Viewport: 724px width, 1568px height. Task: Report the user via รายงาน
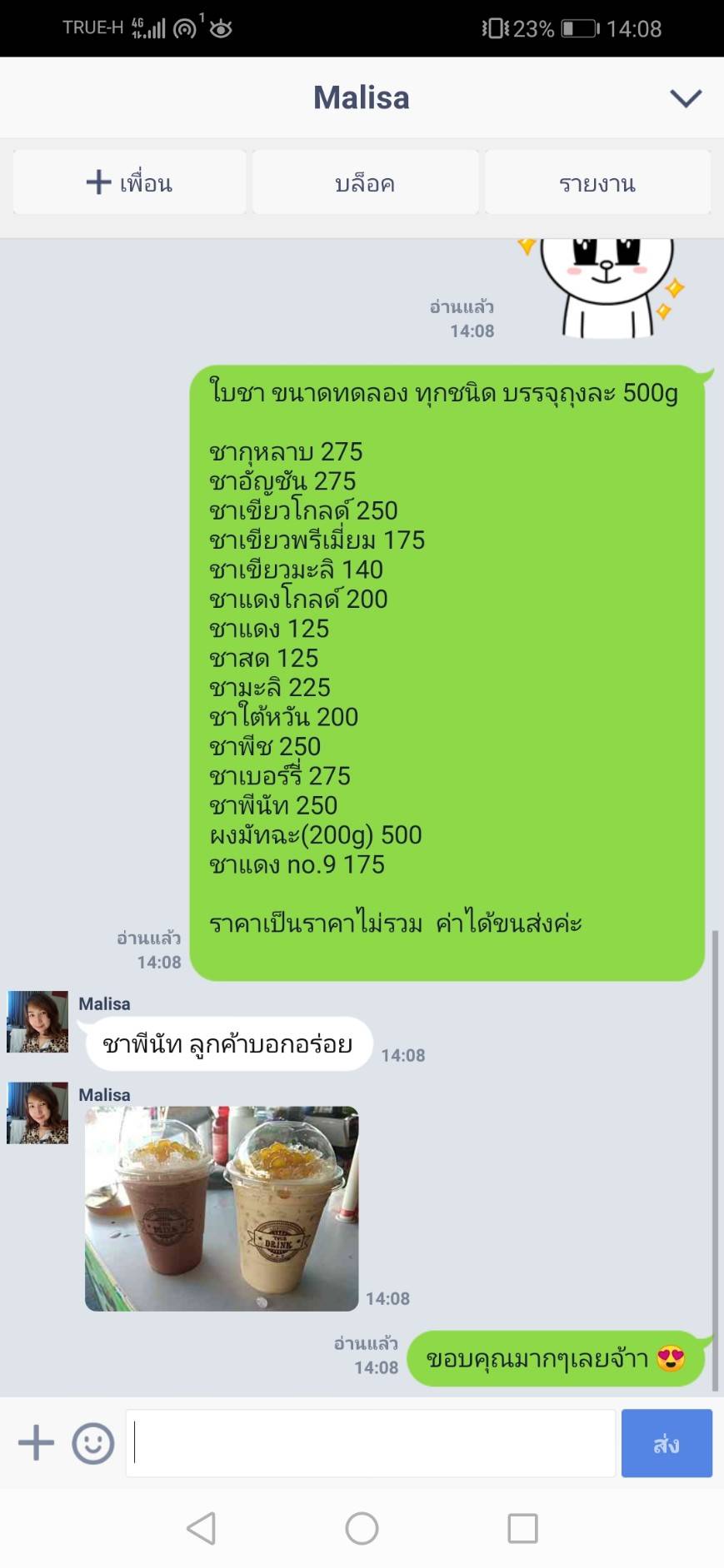(597, 182)
